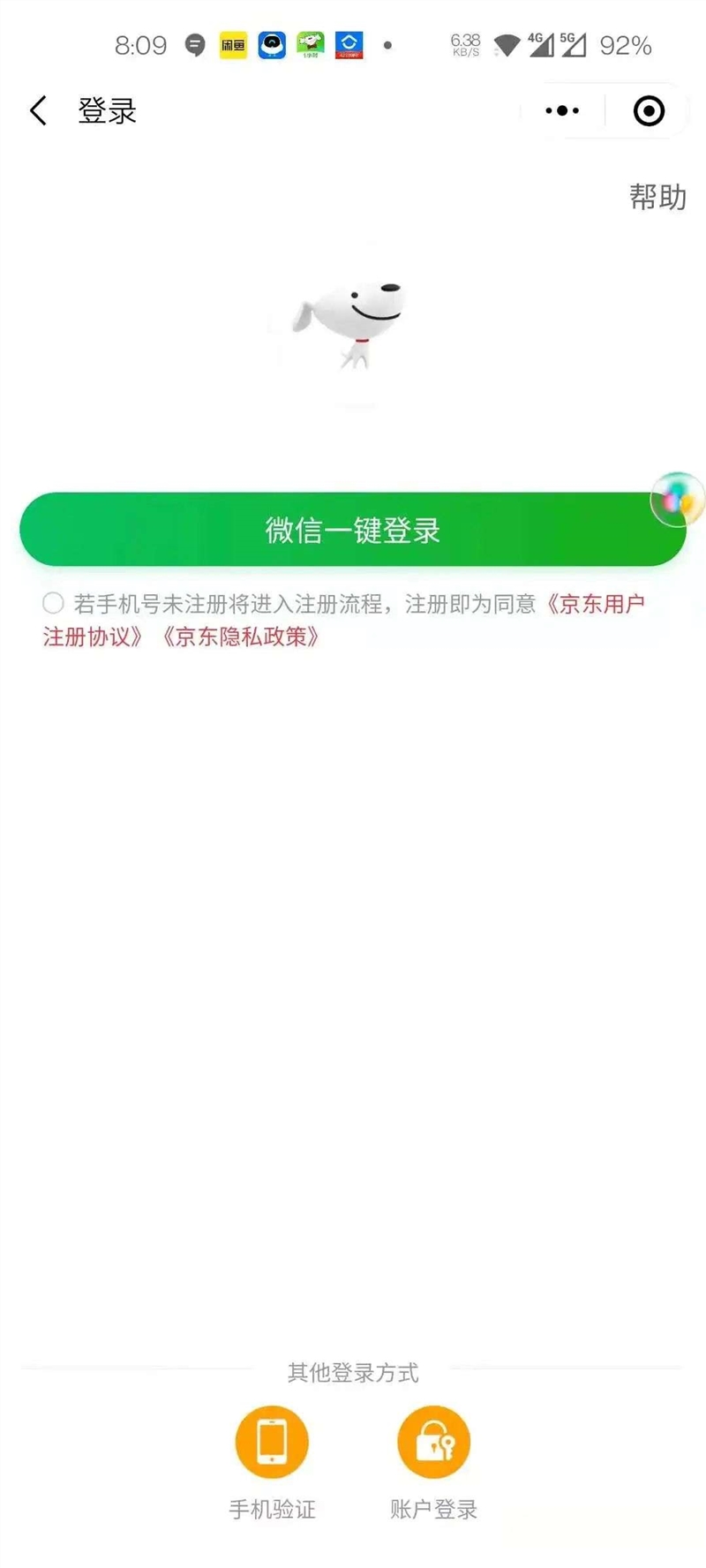The width and height of the screenshot is (706, 1568).
Task: Check the agreement circle before 若手机号未注册
Action: 53,603
